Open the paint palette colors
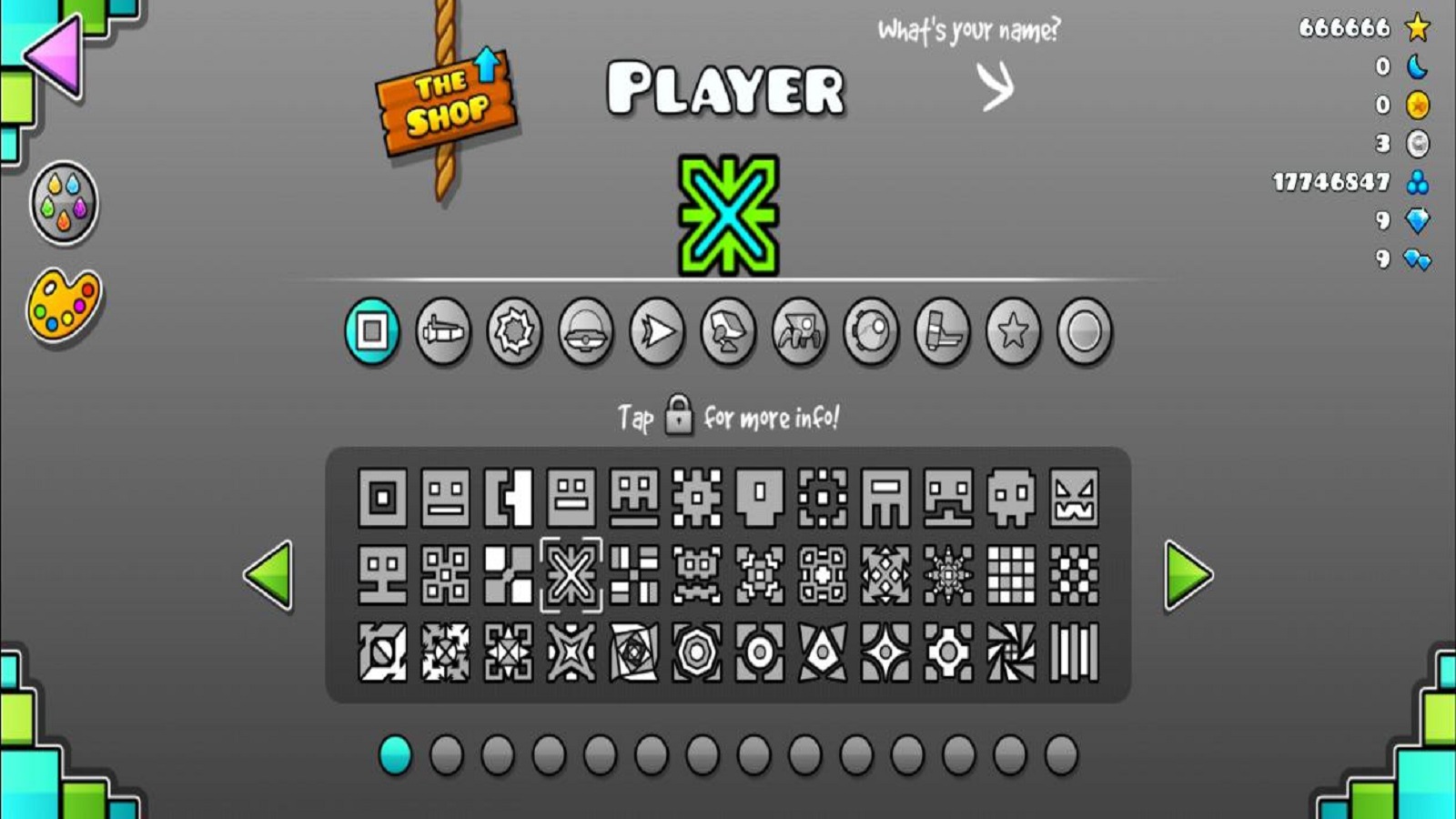 [64, 305]
